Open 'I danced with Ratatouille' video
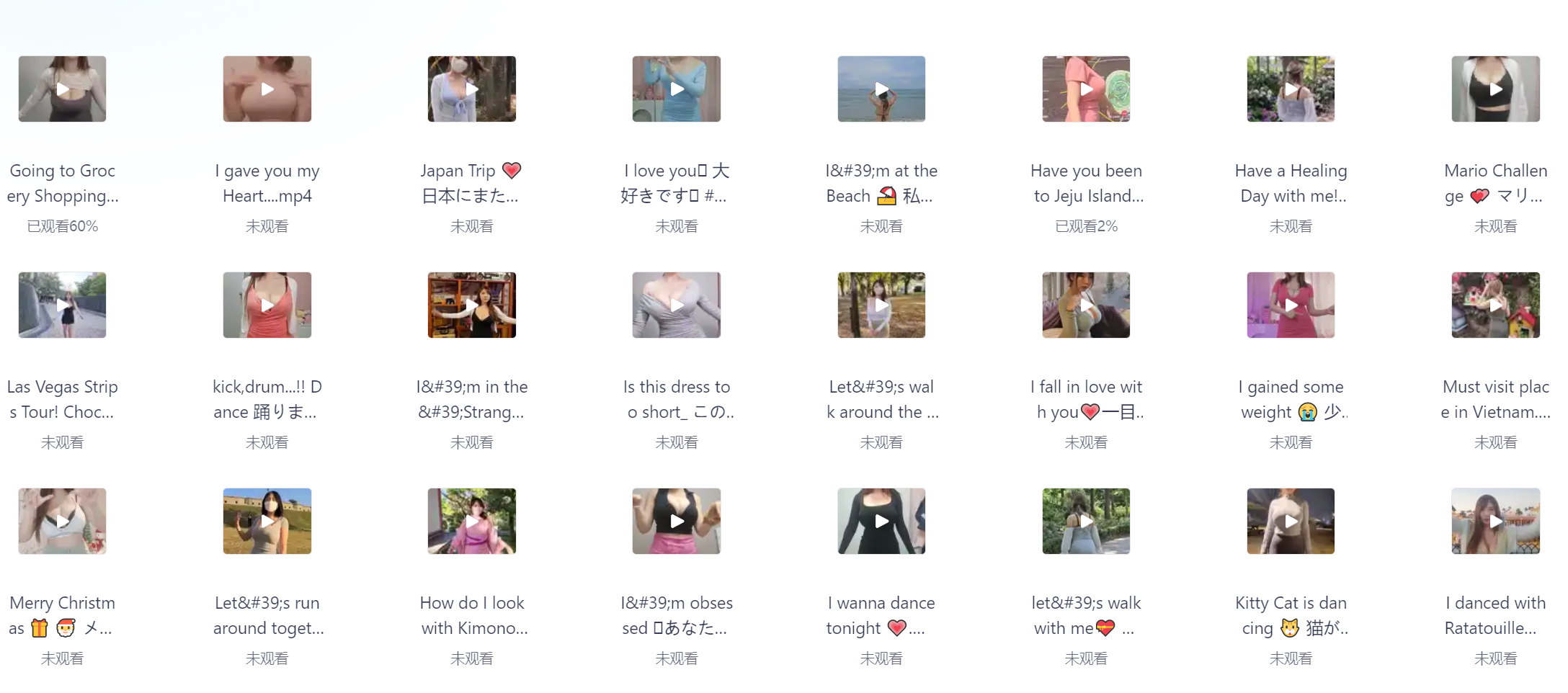 click(x=1495, y=522)
